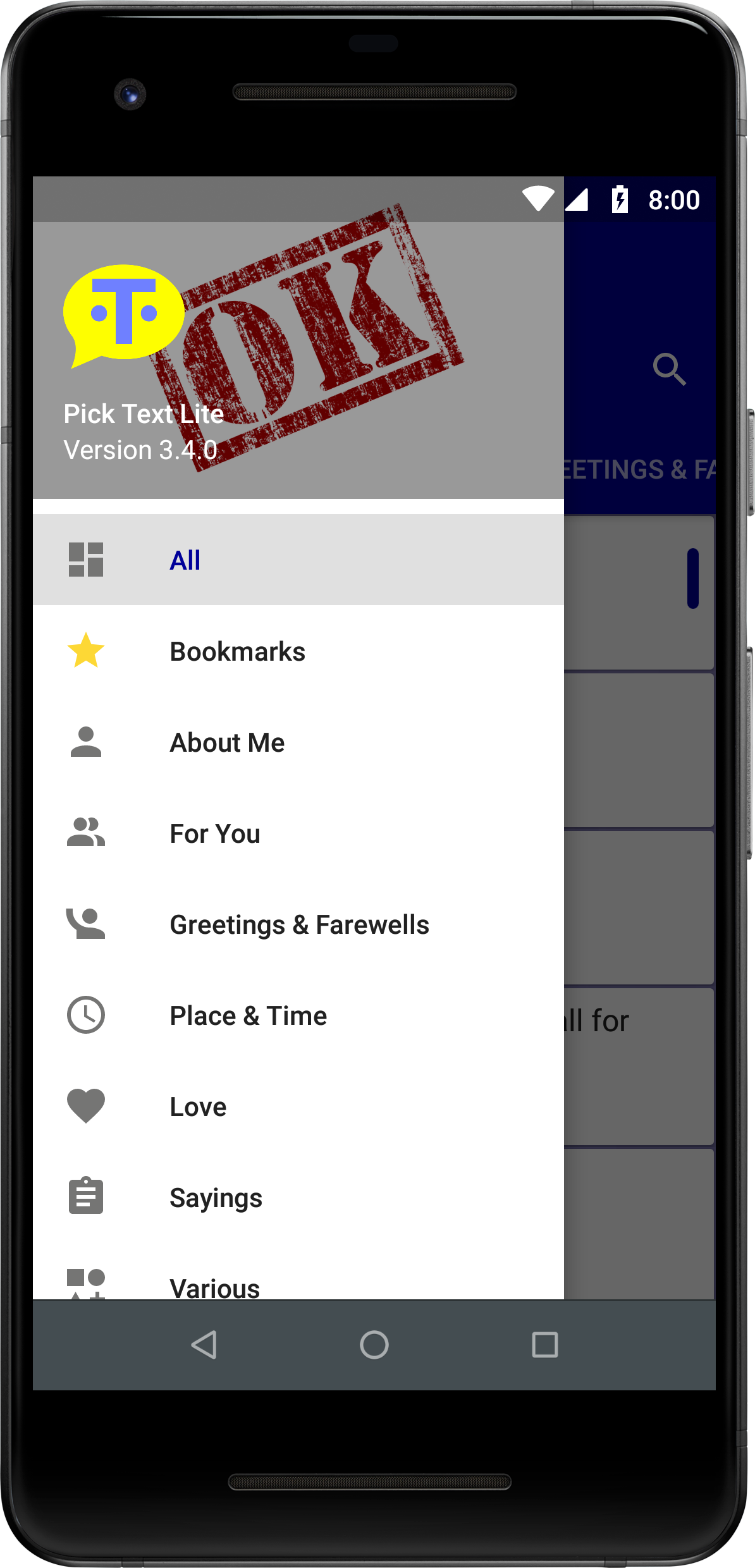Tap the system back button
The height and width of the screenshot is (1568, 755).
tap(204, 1344)
